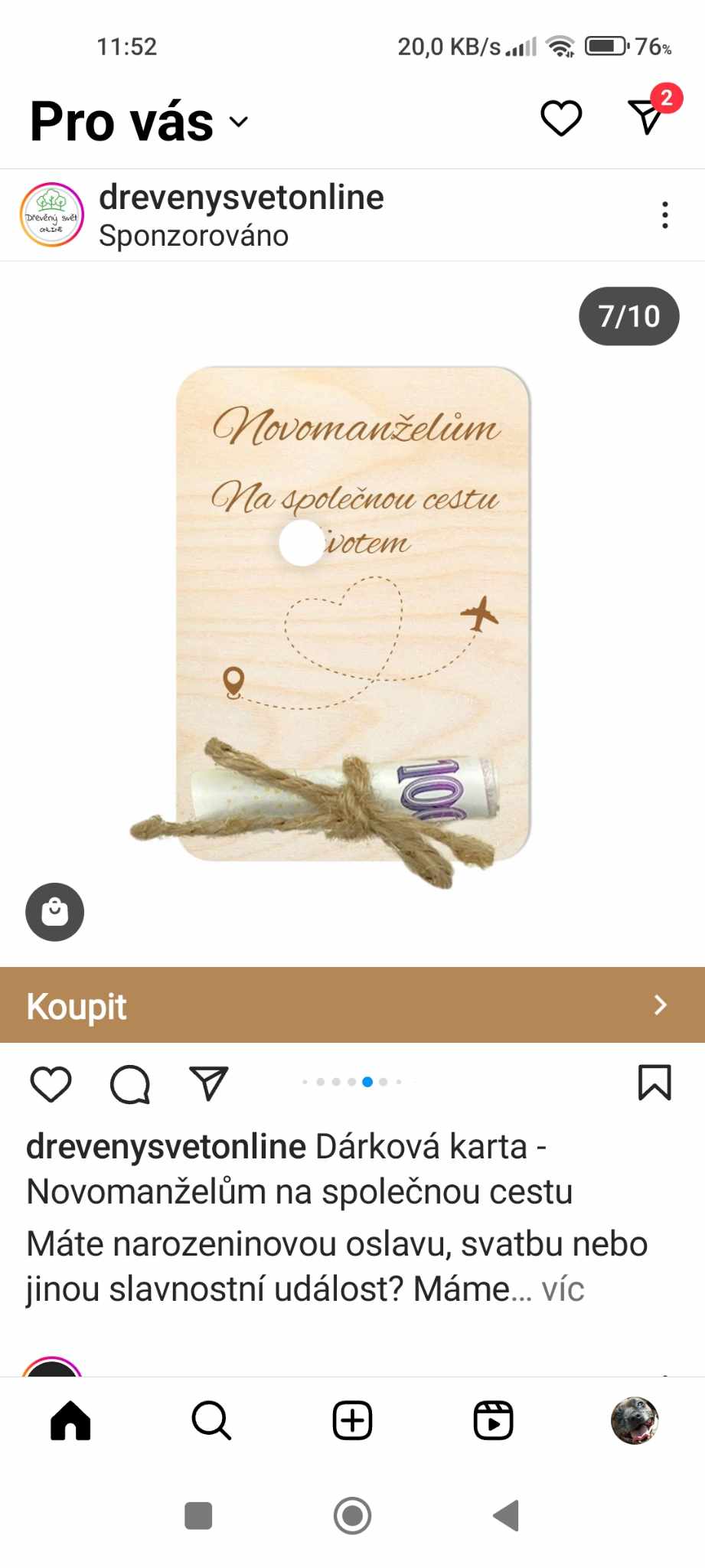Open the post's three-dot options menu
705x1568 pixels.
pyautogui.click(x=664, y=215)
